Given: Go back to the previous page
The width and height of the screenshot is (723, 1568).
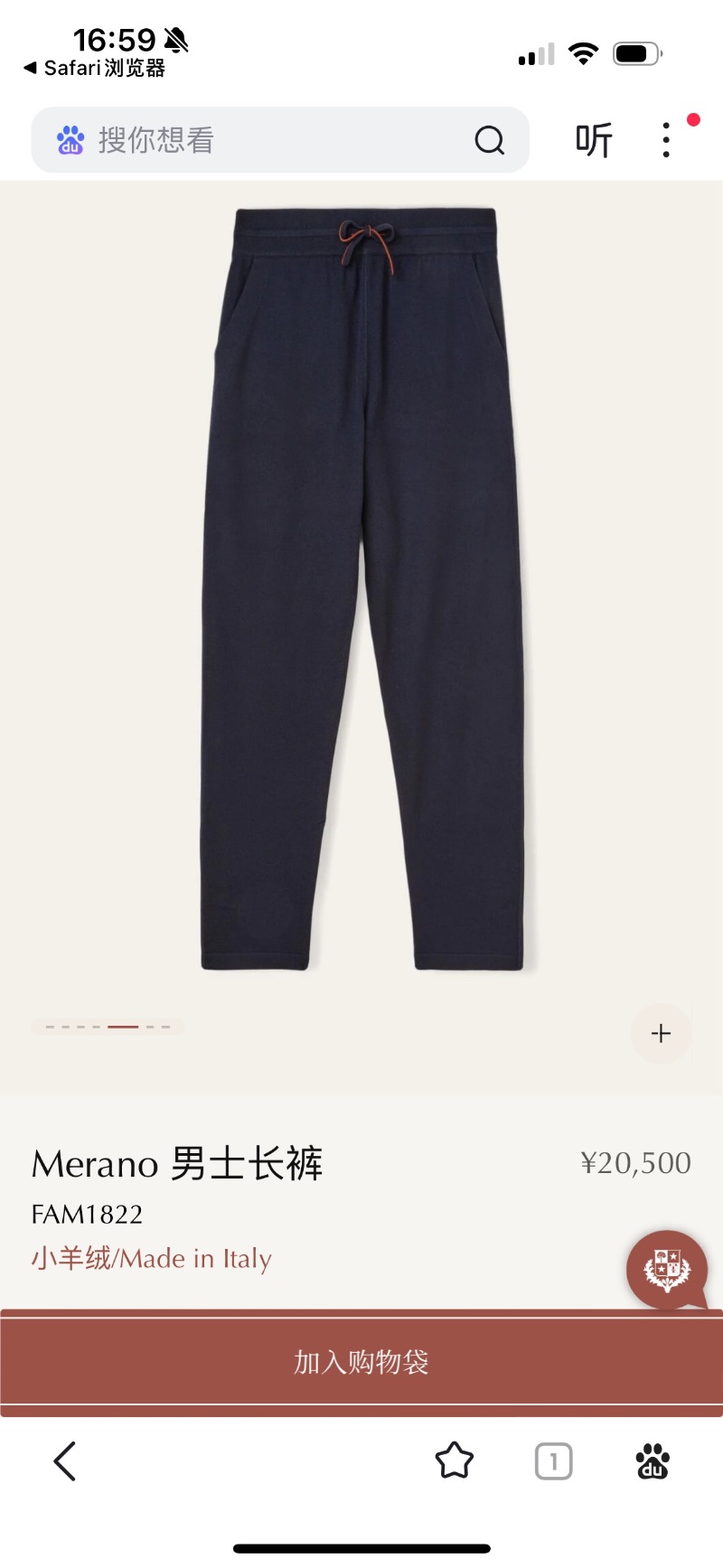Looking at the screenshot, I should click(65, 1460).
